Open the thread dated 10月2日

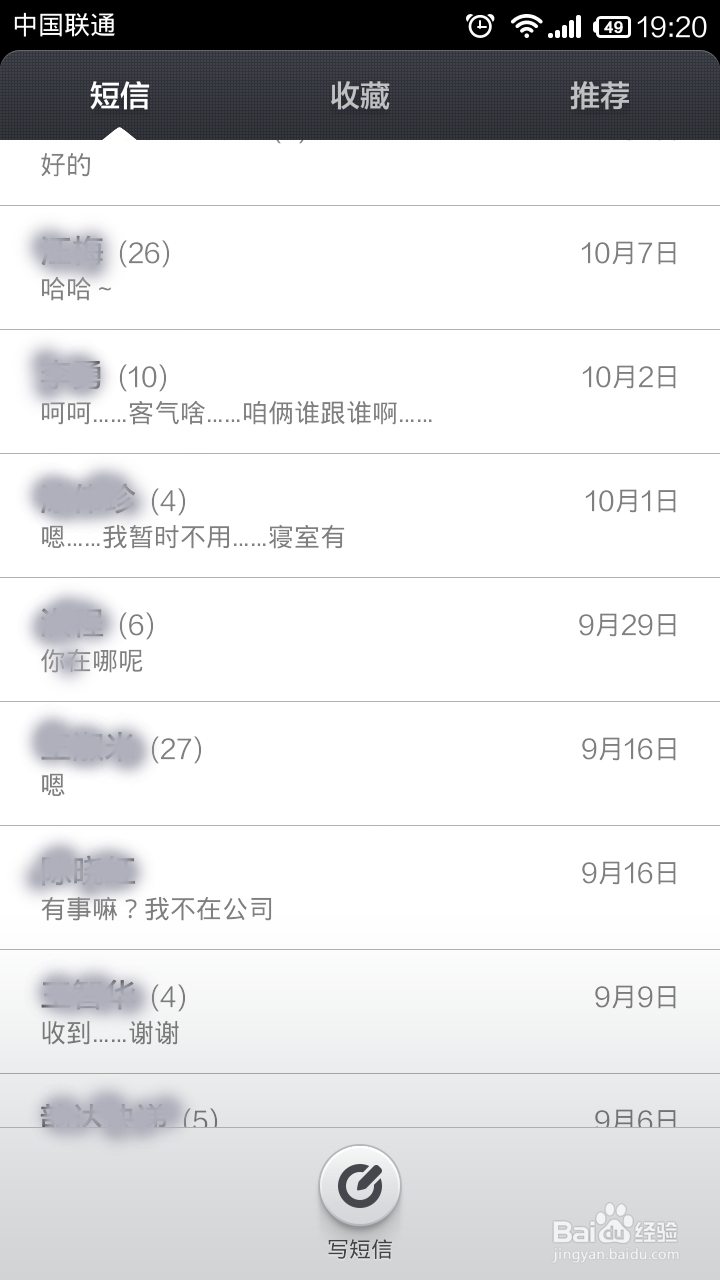click(360, 392)
